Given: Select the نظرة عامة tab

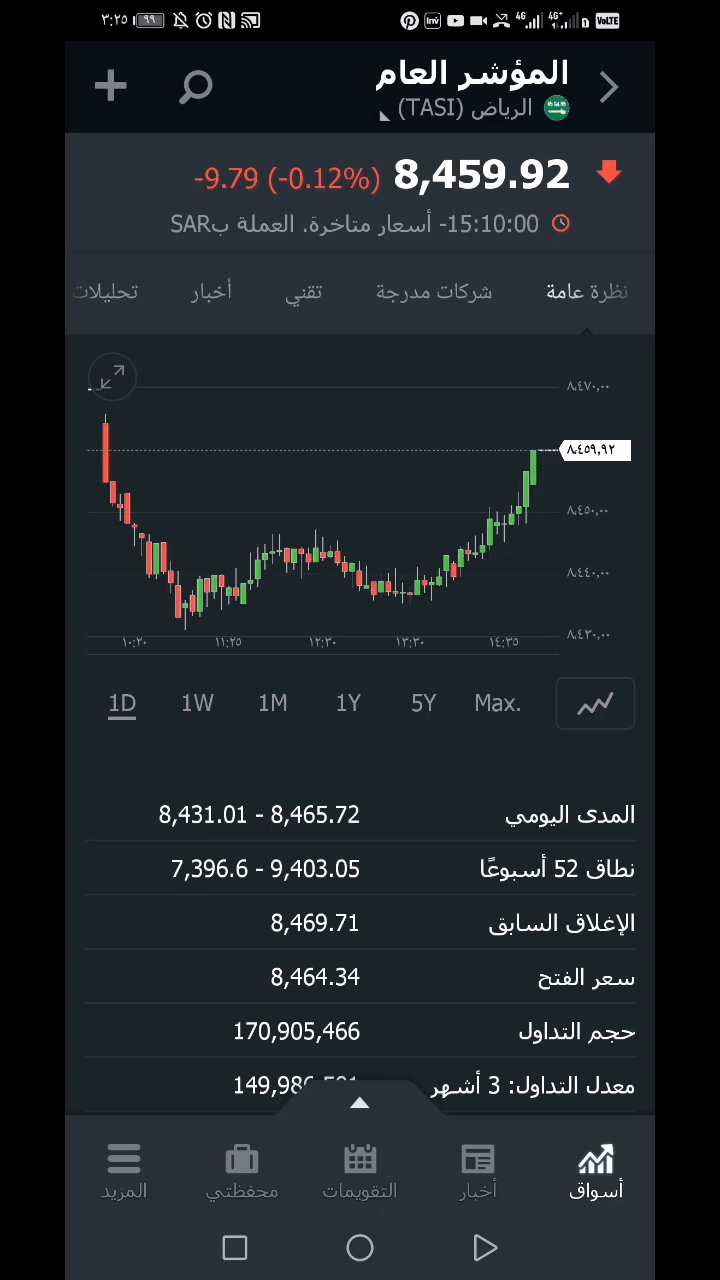Looking at the screenshot, I should 587,292.
